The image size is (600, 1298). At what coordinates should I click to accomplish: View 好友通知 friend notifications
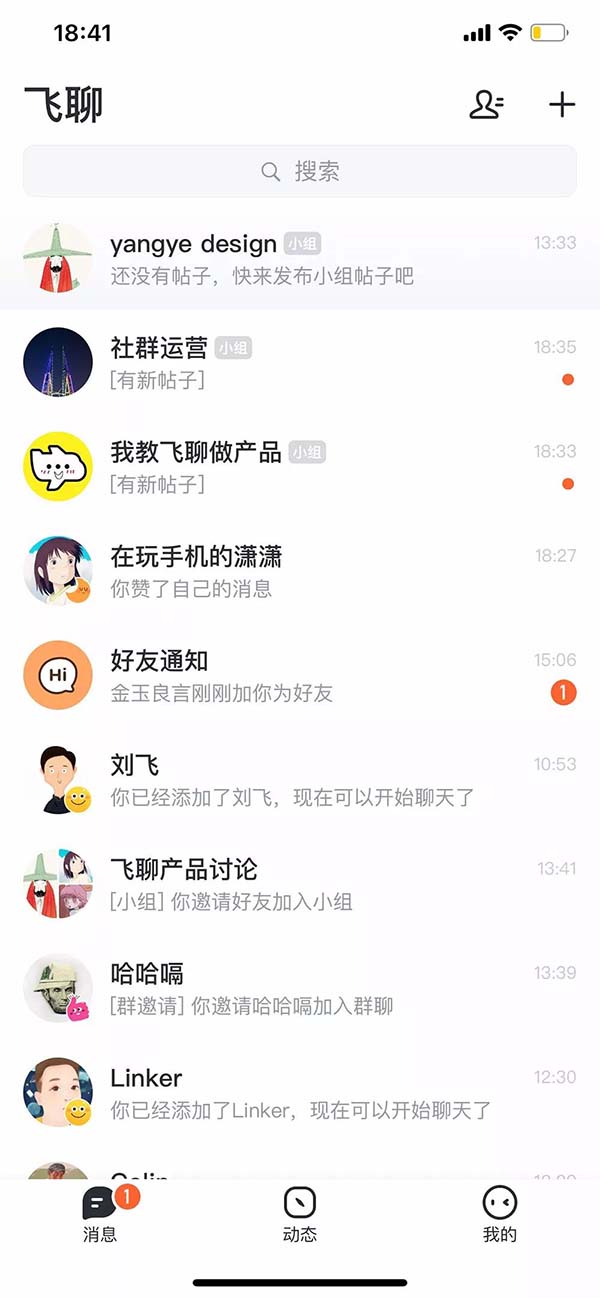tap(300, 676)
